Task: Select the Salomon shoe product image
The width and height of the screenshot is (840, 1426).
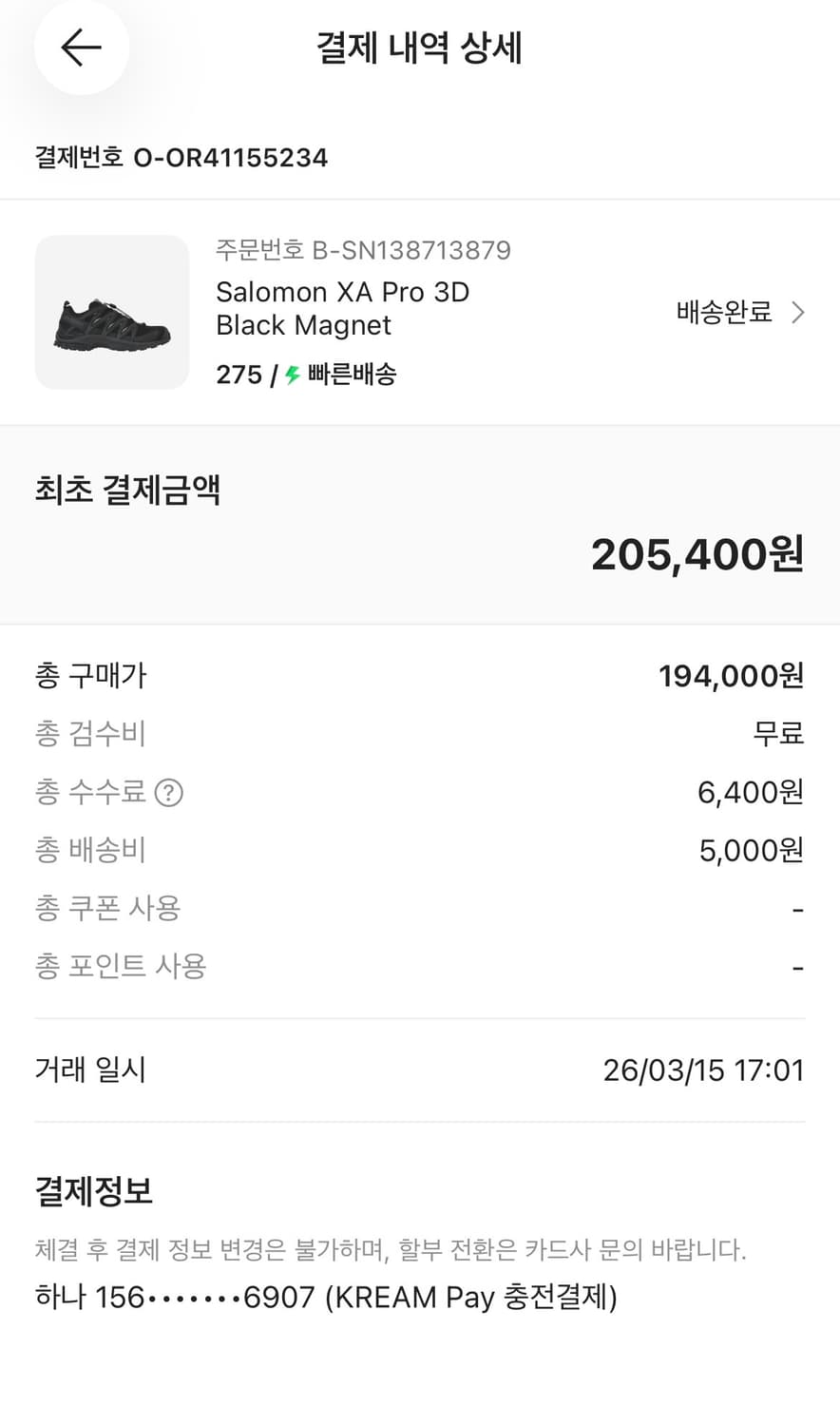Action: [111, 312]
